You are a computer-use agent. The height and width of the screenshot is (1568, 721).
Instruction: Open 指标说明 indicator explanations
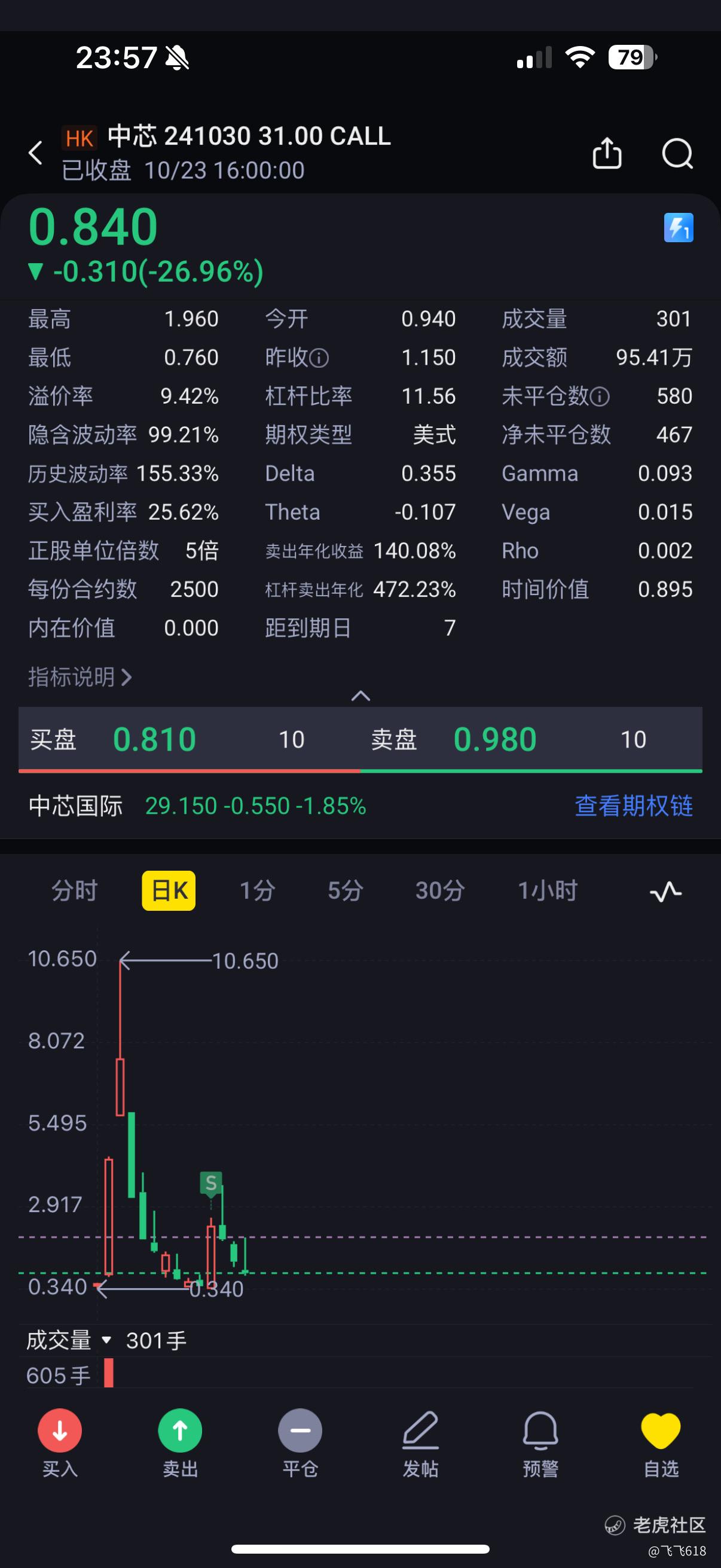(80, 677)
